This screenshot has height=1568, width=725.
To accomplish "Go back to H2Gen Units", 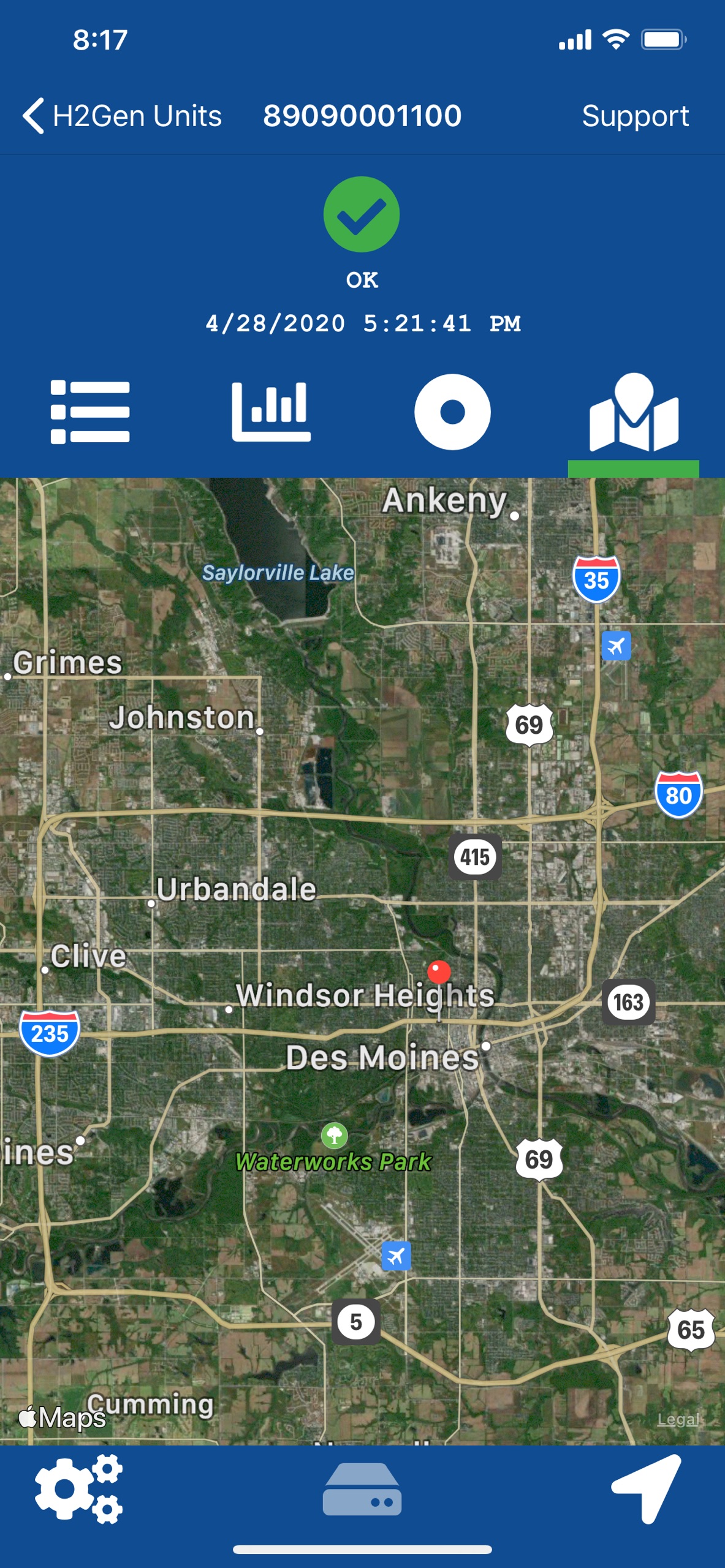I will (123, 116).
